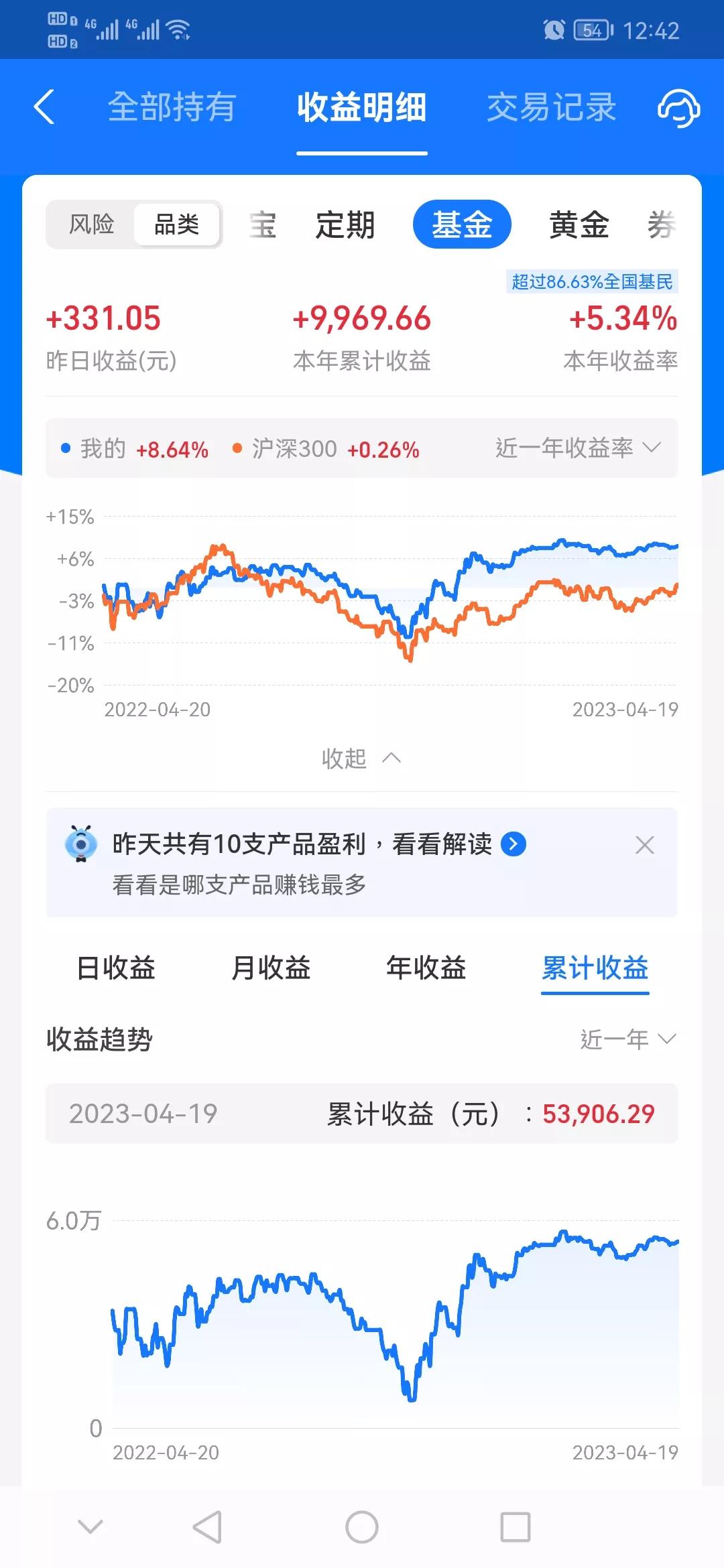This screenshot has height=1568, width=724.
Task: Switch the filter to 风险 mode
Action: click(x=92, y=224)
